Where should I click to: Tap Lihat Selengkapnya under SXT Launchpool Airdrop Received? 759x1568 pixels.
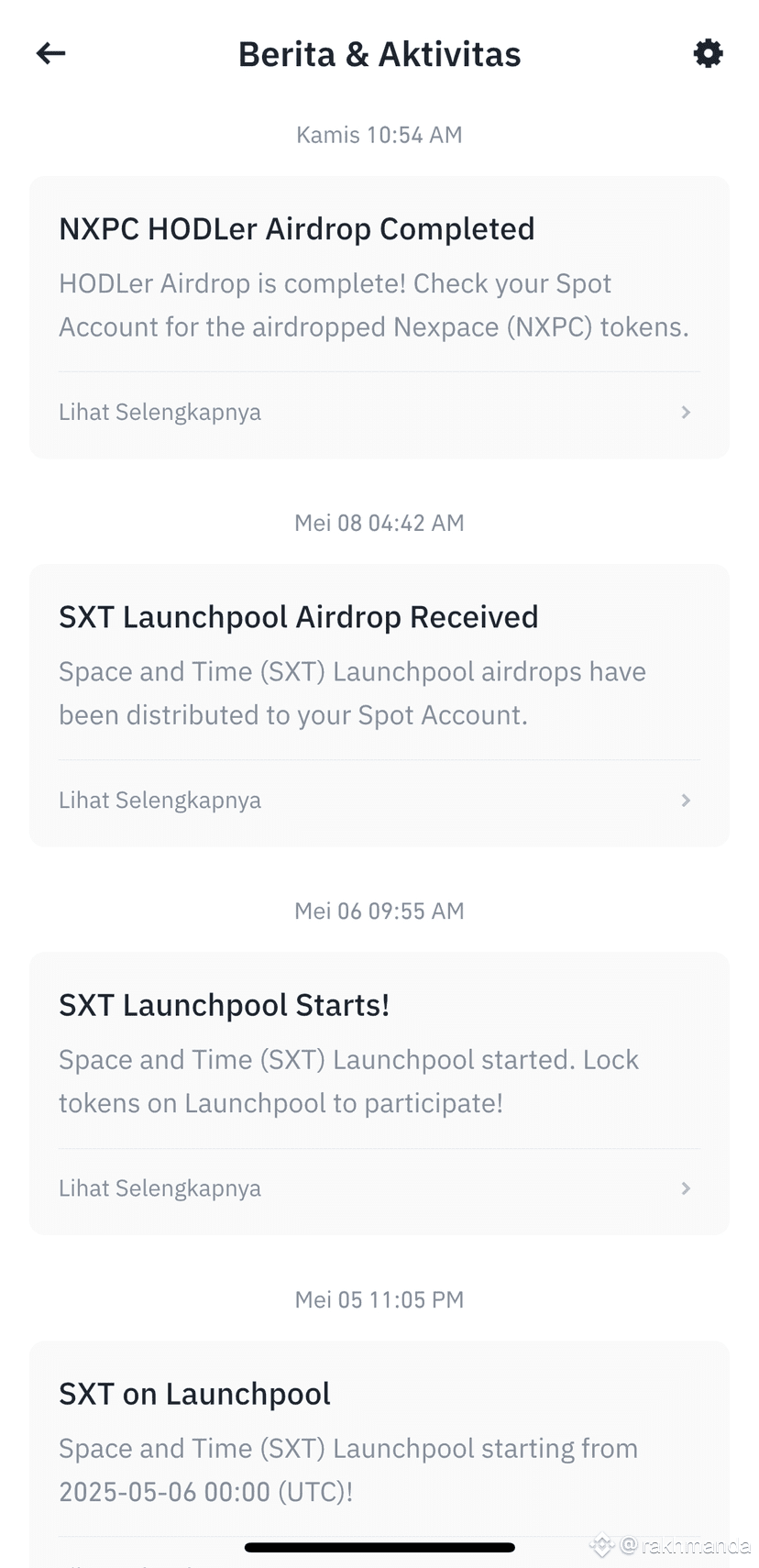click(x=379, y=801)
